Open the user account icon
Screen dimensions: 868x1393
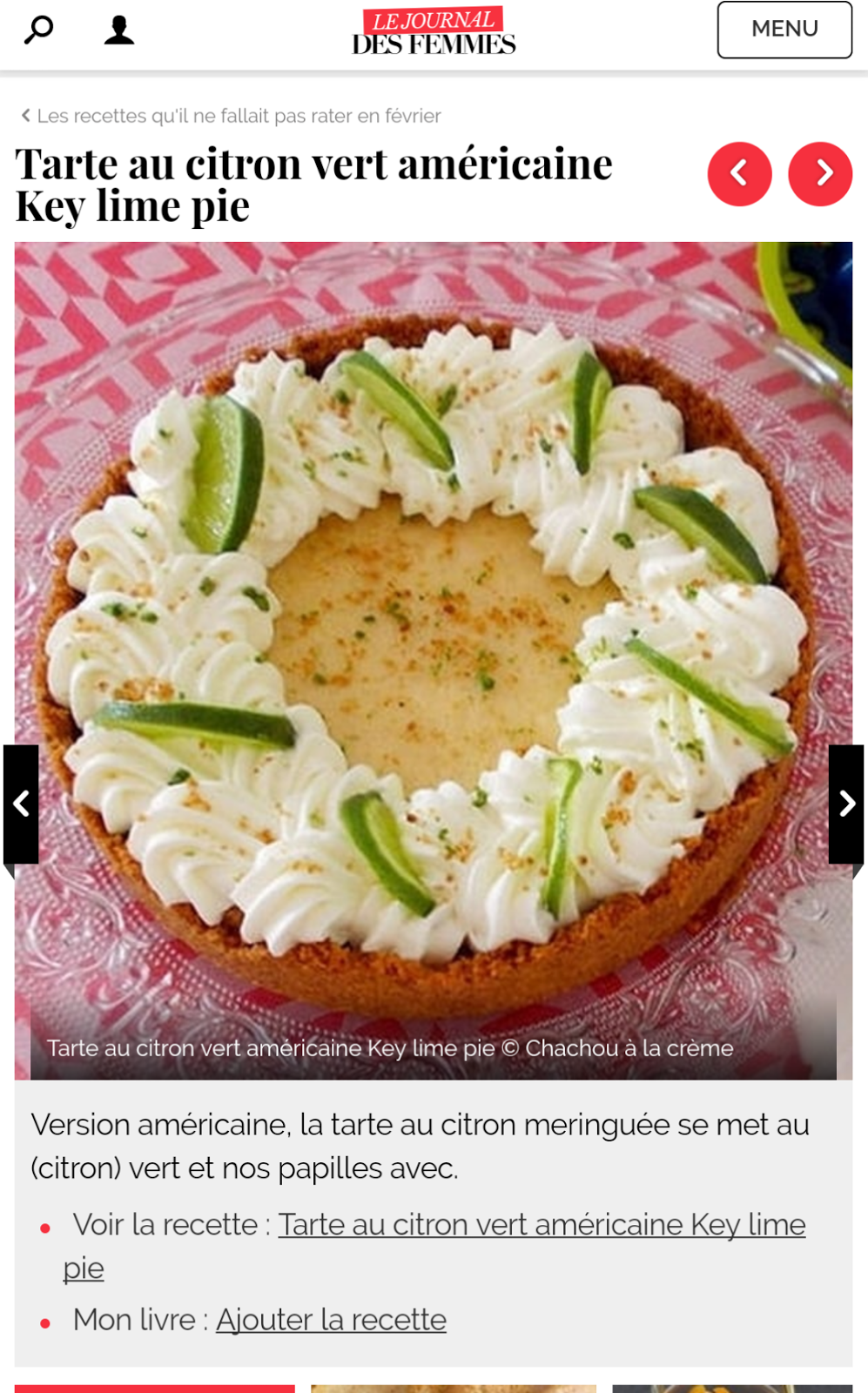click(119, 30)
